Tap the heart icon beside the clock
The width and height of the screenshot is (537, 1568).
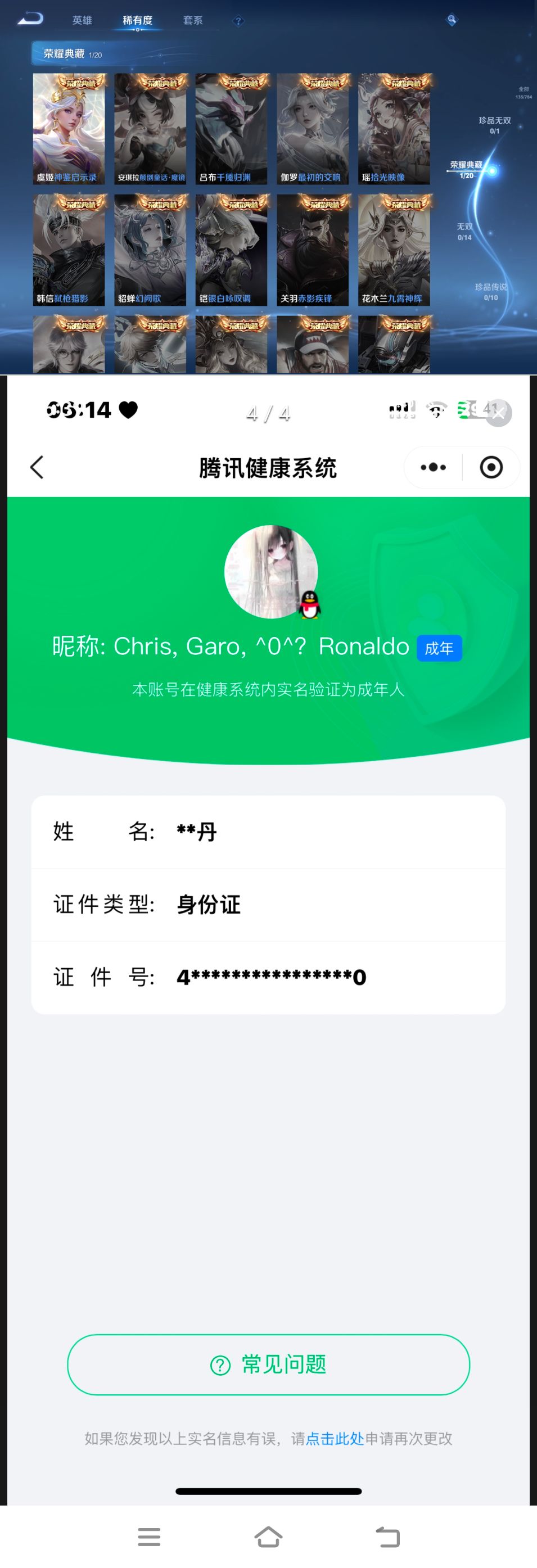click(127, 411)
